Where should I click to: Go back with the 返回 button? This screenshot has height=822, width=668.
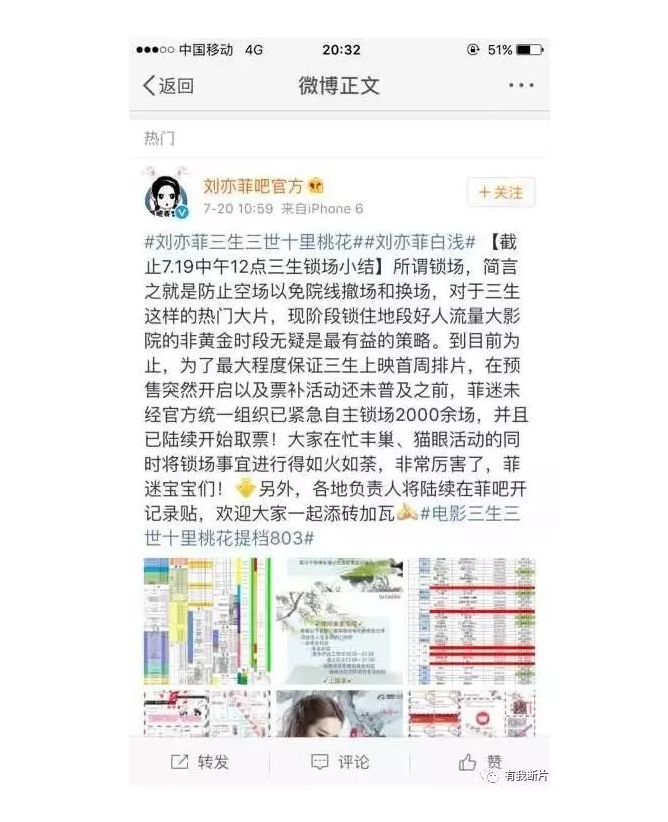168,86
